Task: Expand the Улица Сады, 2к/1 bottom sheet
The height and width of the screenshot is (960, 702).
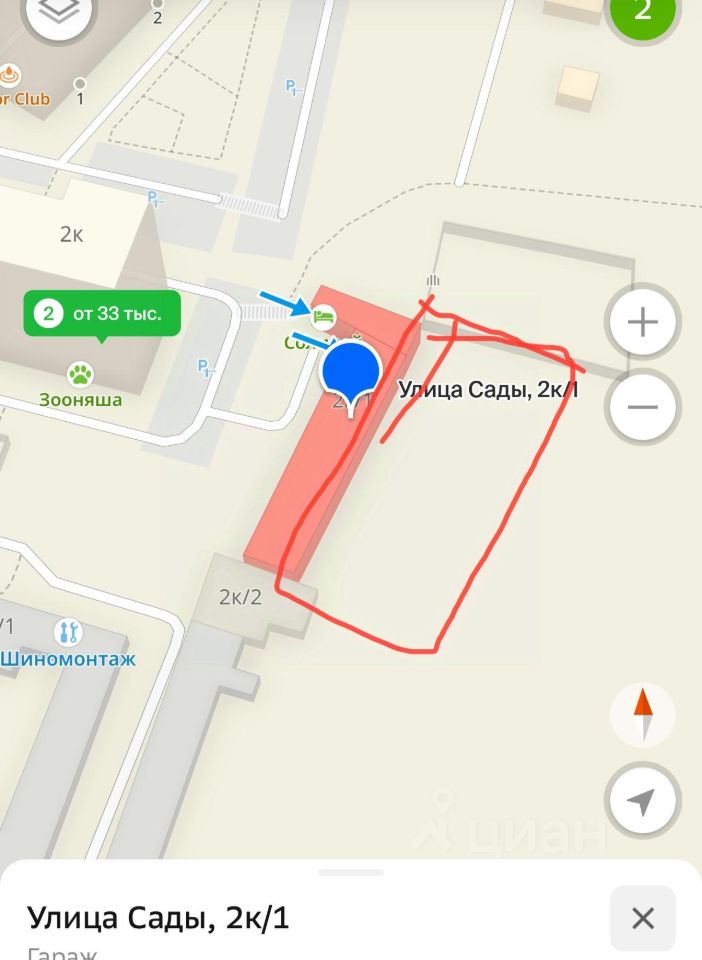Action: tap(350, 873)
